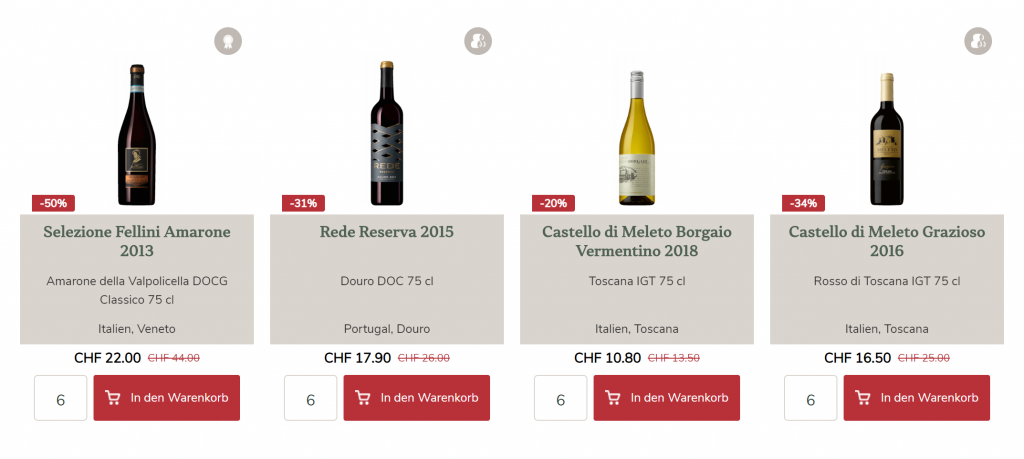This screenshot has height=459, width=1024.
Task: Add Rede Reserva 2015 to cart
Action: pyautogui.click(x=416, y=398)
